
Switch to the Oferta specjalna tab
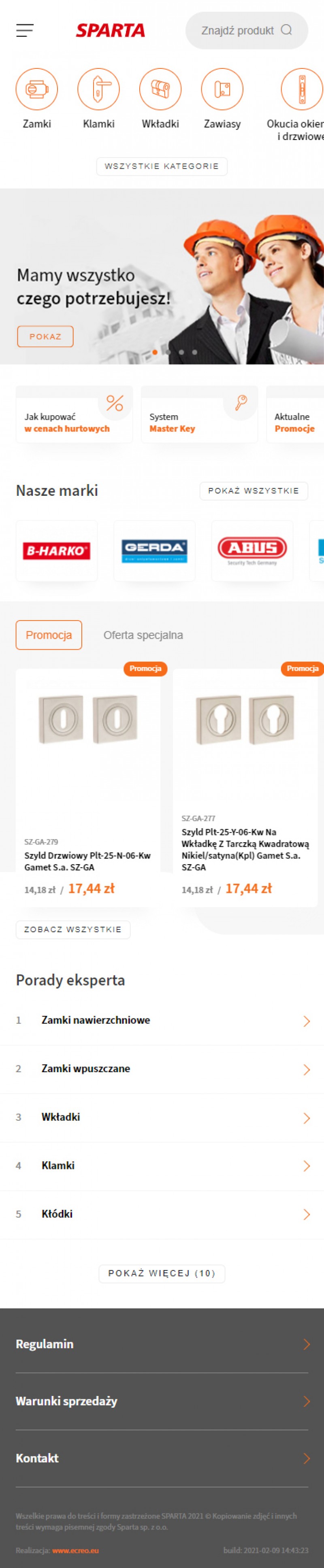coord(143,635)
